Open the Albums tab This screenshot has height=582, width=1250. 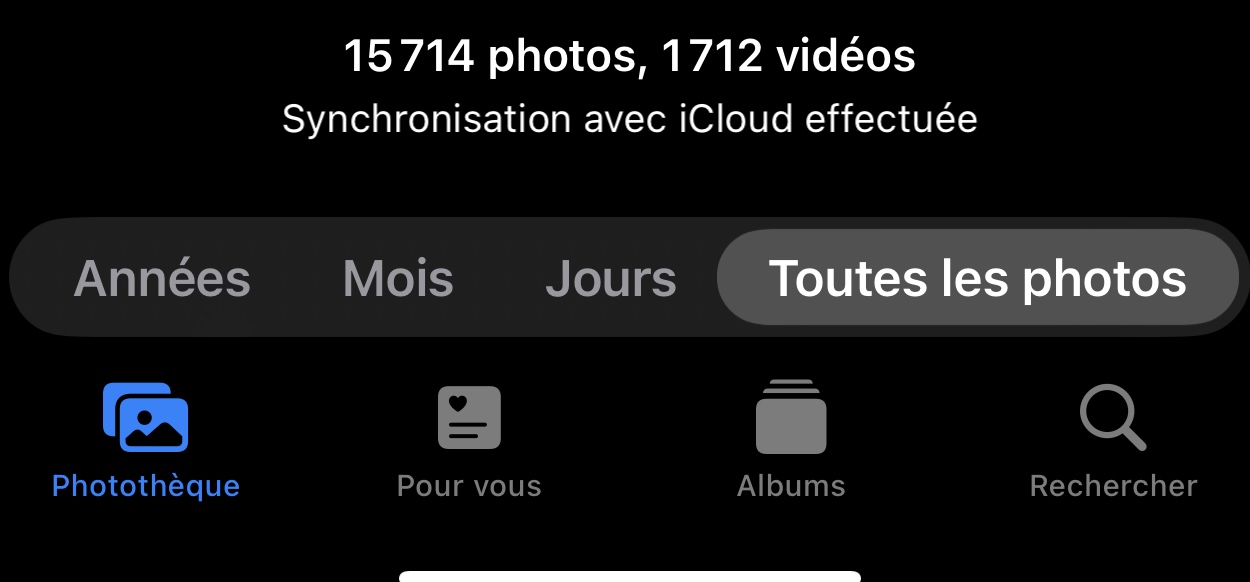pos(791,440)
